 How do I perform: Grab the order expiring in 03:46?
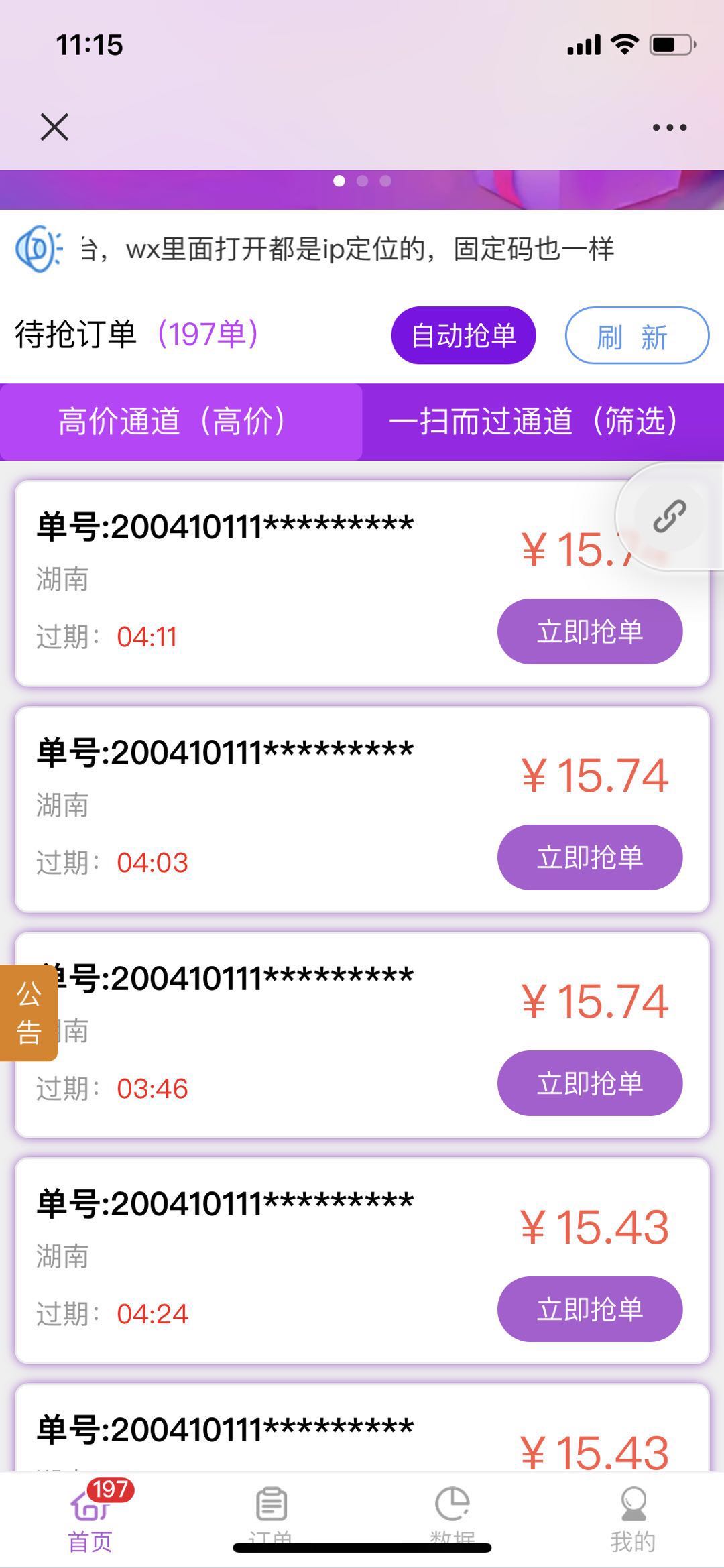coord(590,1083)
